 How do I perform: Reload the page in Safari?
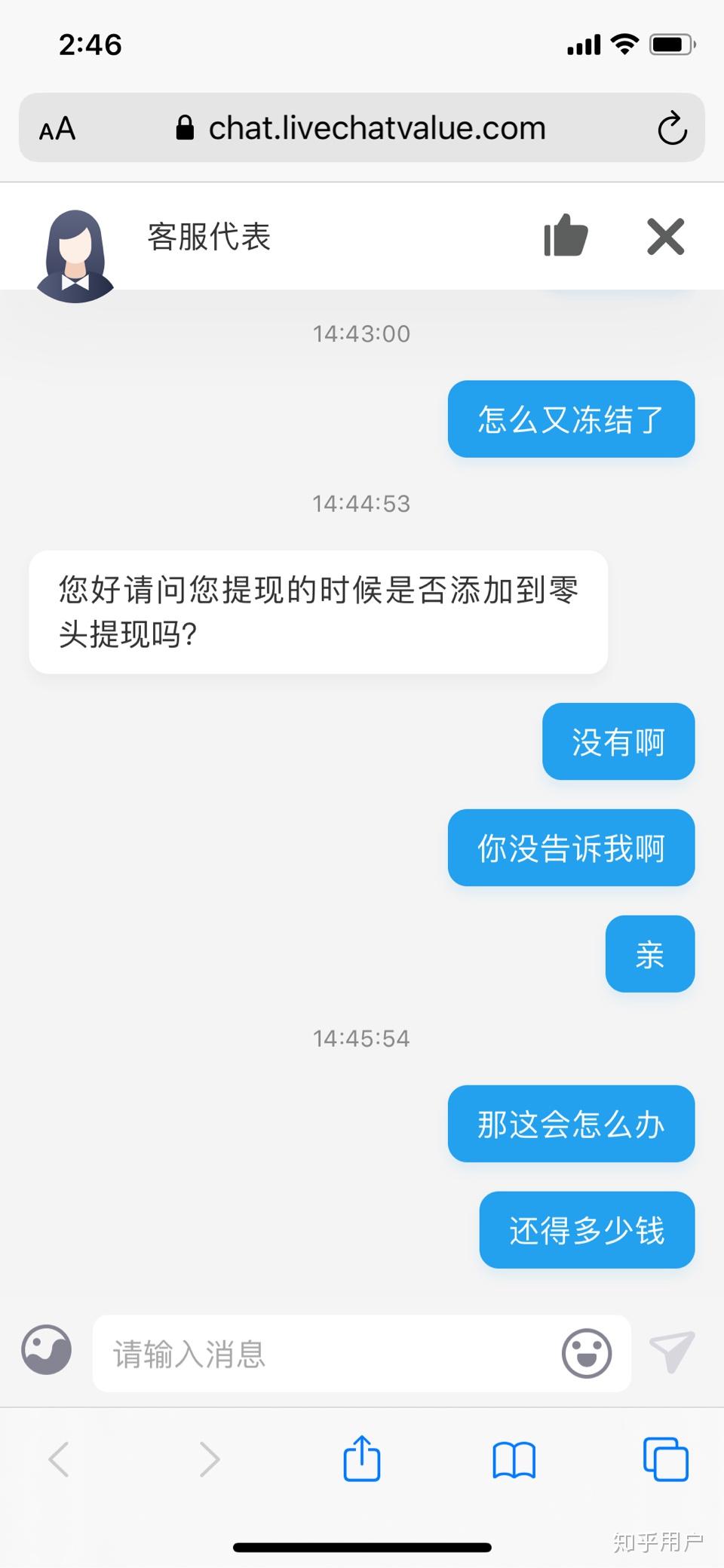tap(672, 128)
